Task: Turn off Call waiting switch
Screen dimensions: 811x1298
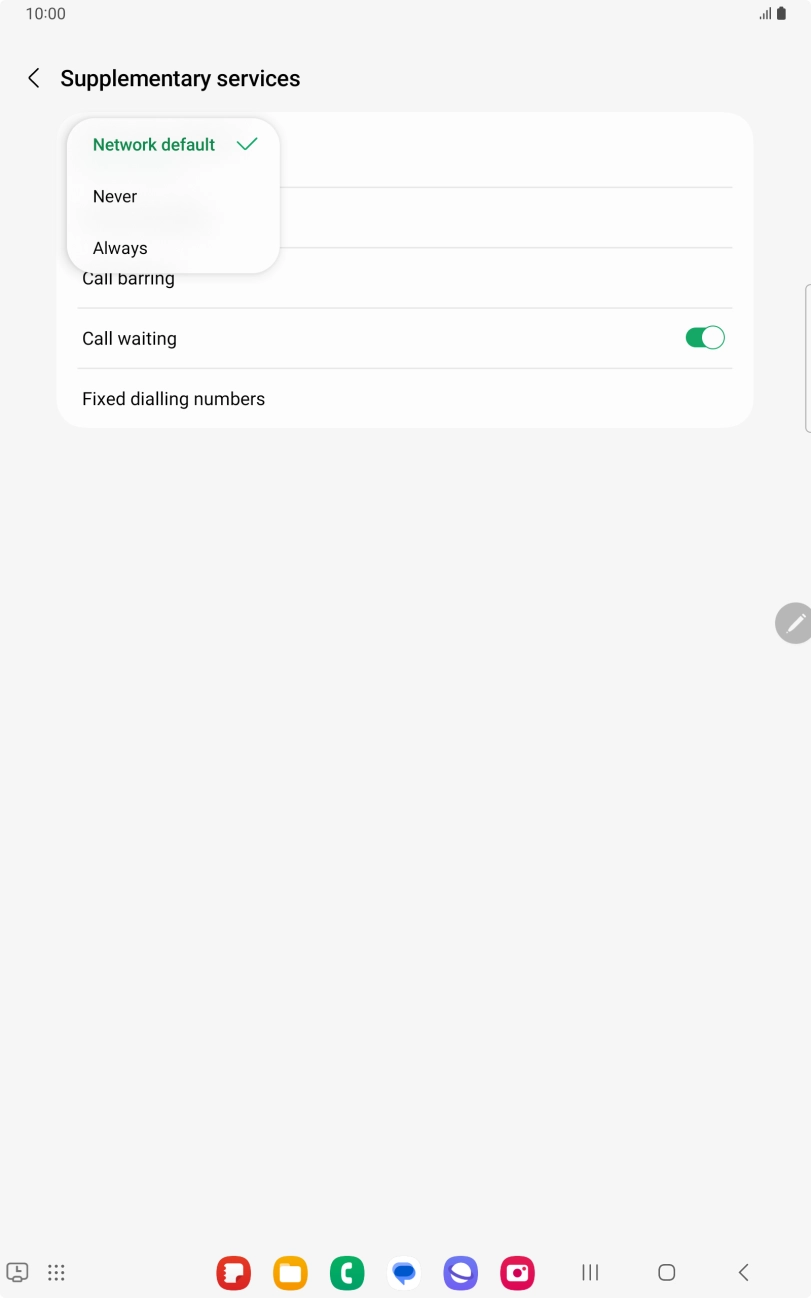Action: (x=704, y=338)
